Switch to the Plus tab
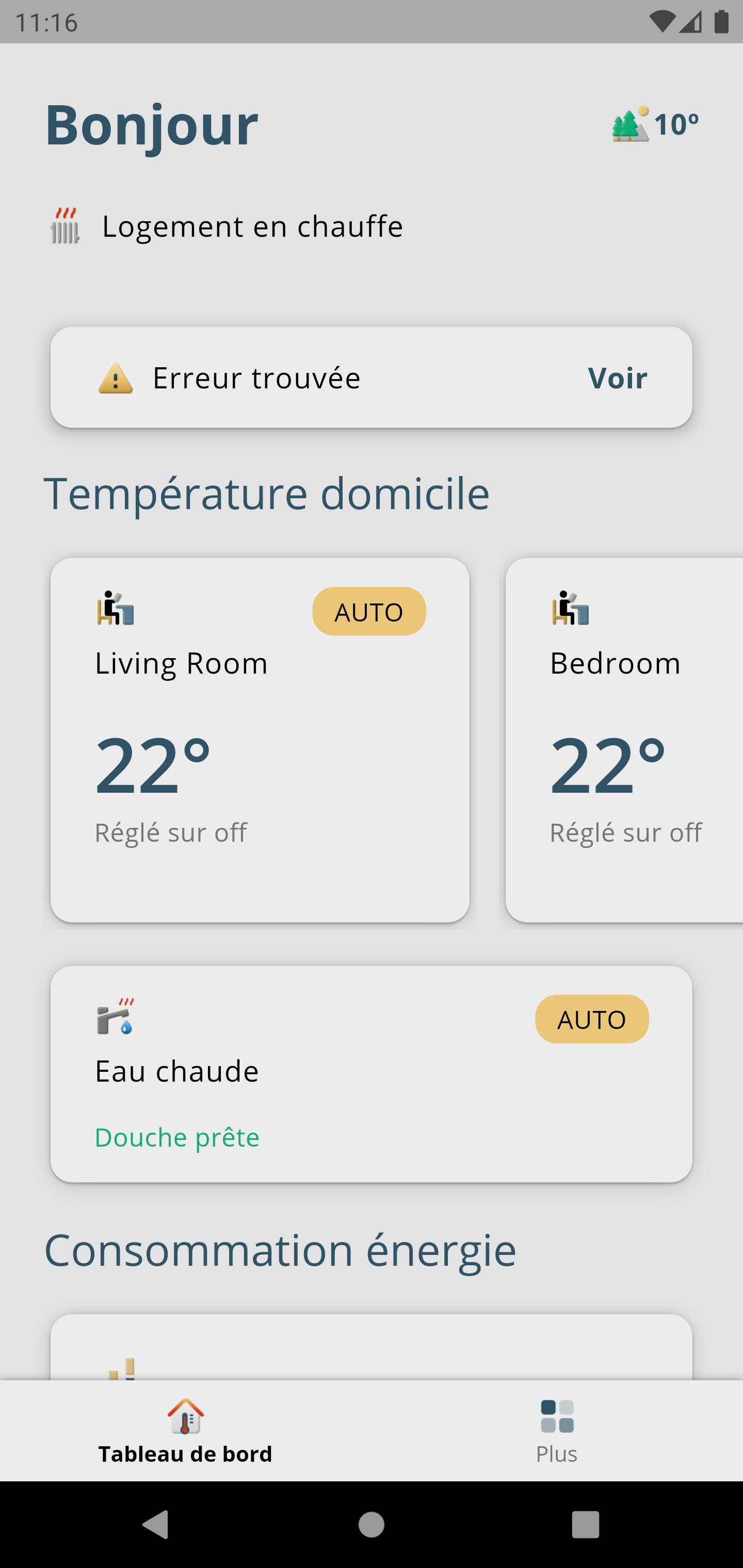The image size is (743, 1568). pos(557,1430)
